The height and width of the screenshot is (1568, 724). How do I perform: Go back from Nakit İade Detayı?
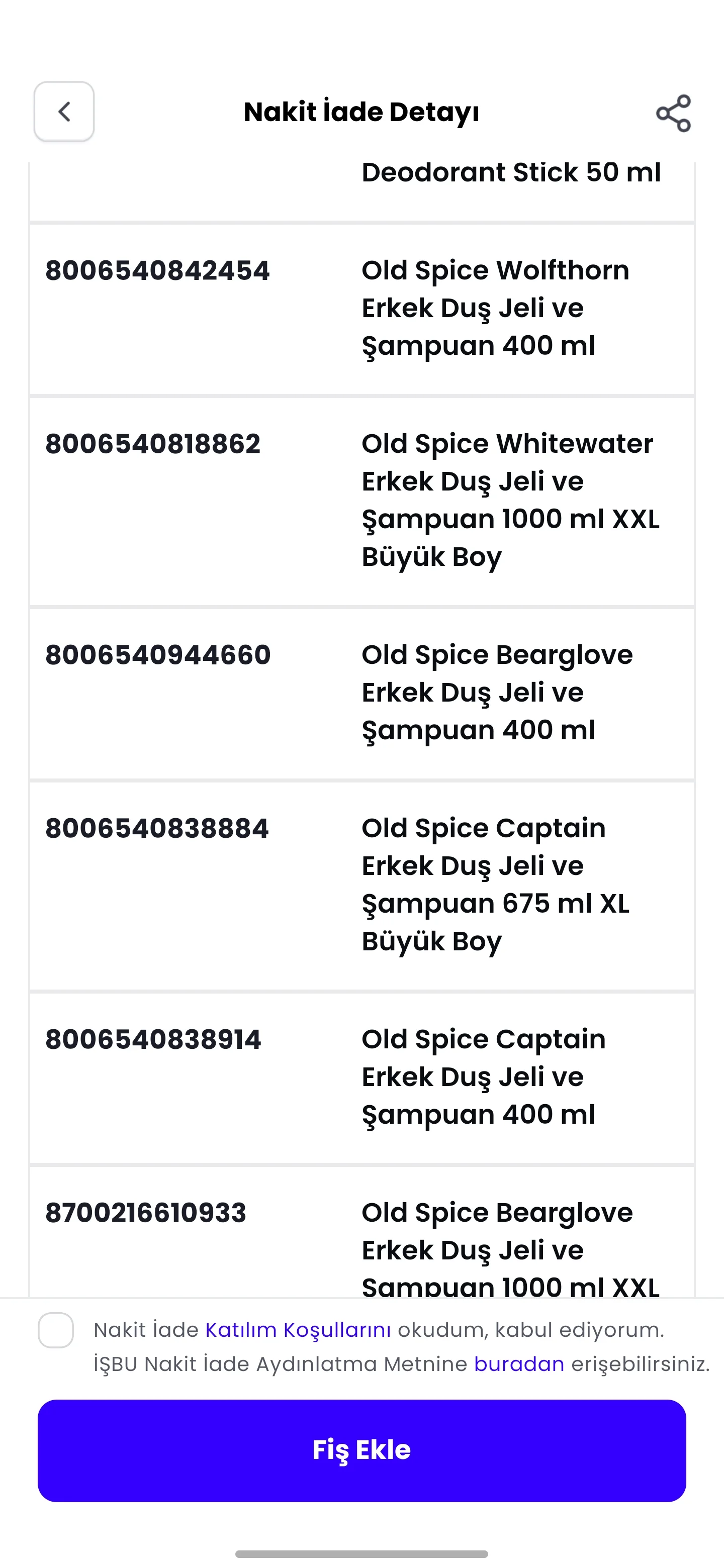point(64,112)
